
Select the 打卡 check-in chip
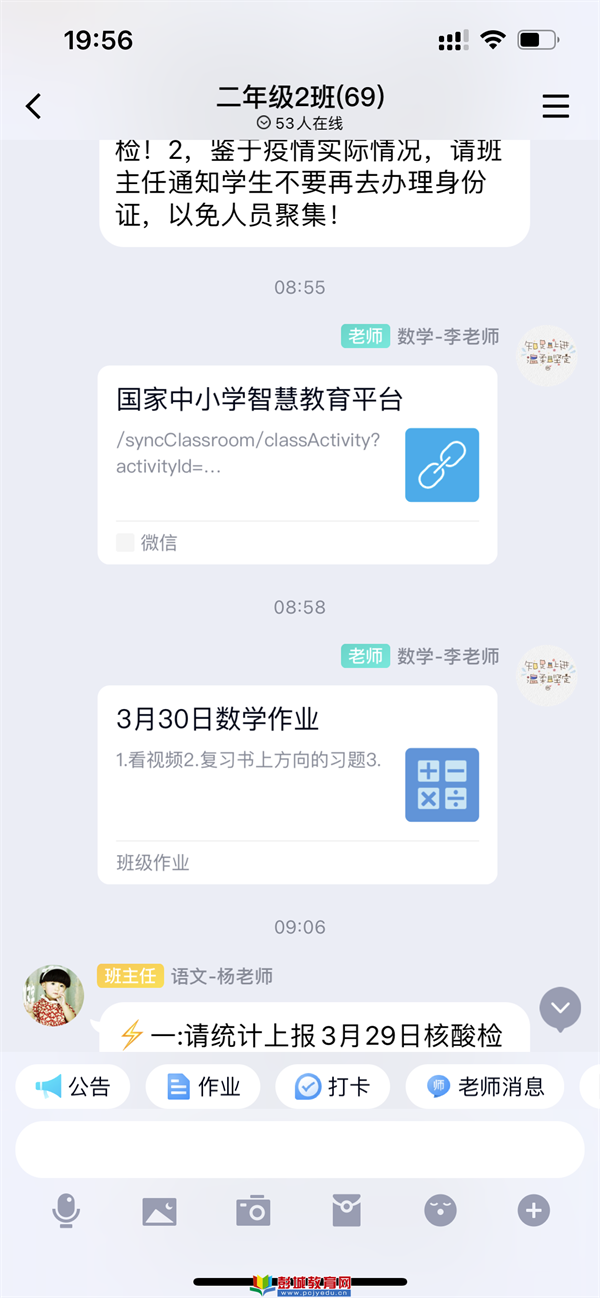(333, 1087)
